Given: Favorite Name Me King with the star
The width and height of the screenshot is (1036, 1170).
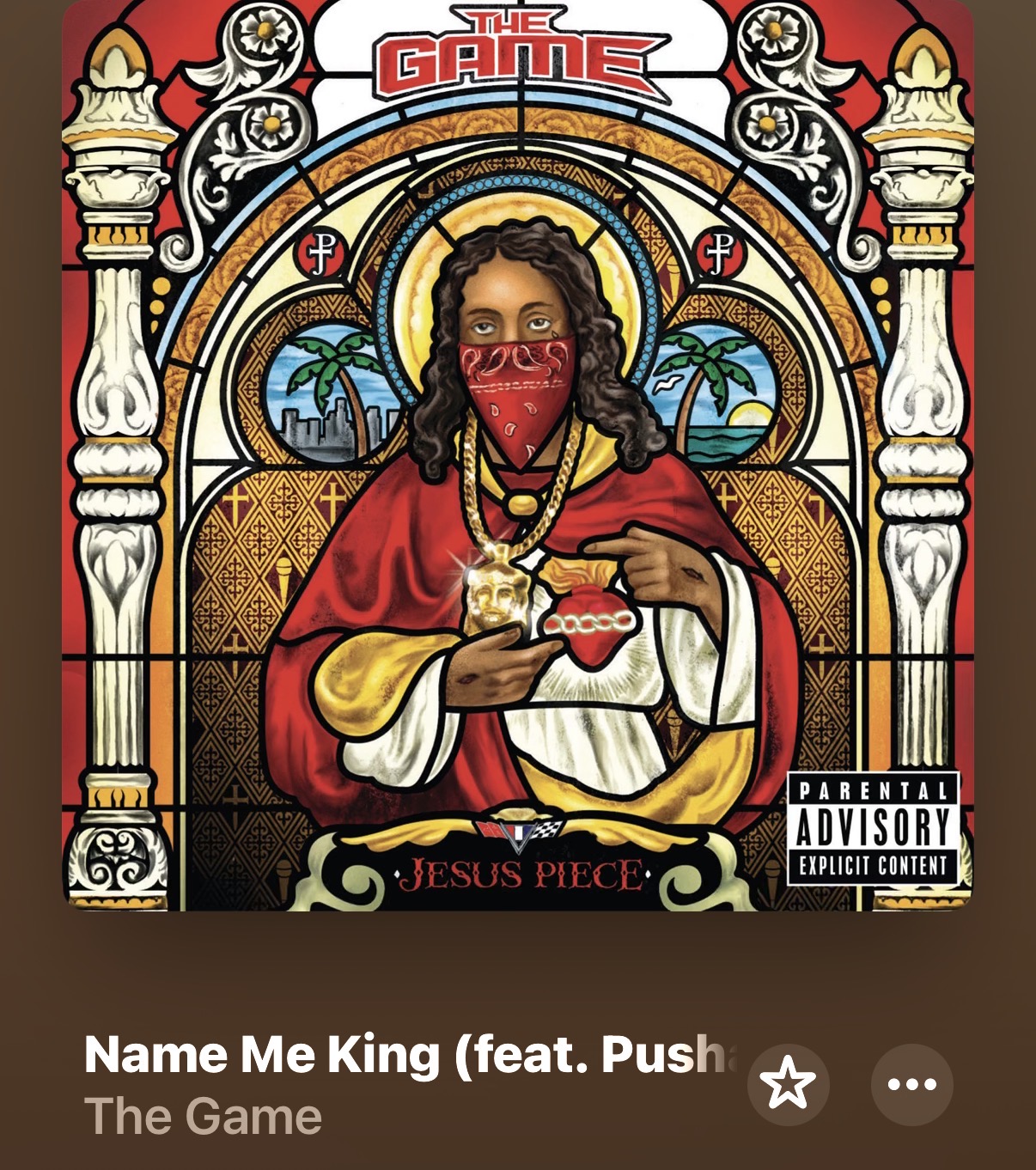Looking at the screenshot, I should [x=788, y=1084].
